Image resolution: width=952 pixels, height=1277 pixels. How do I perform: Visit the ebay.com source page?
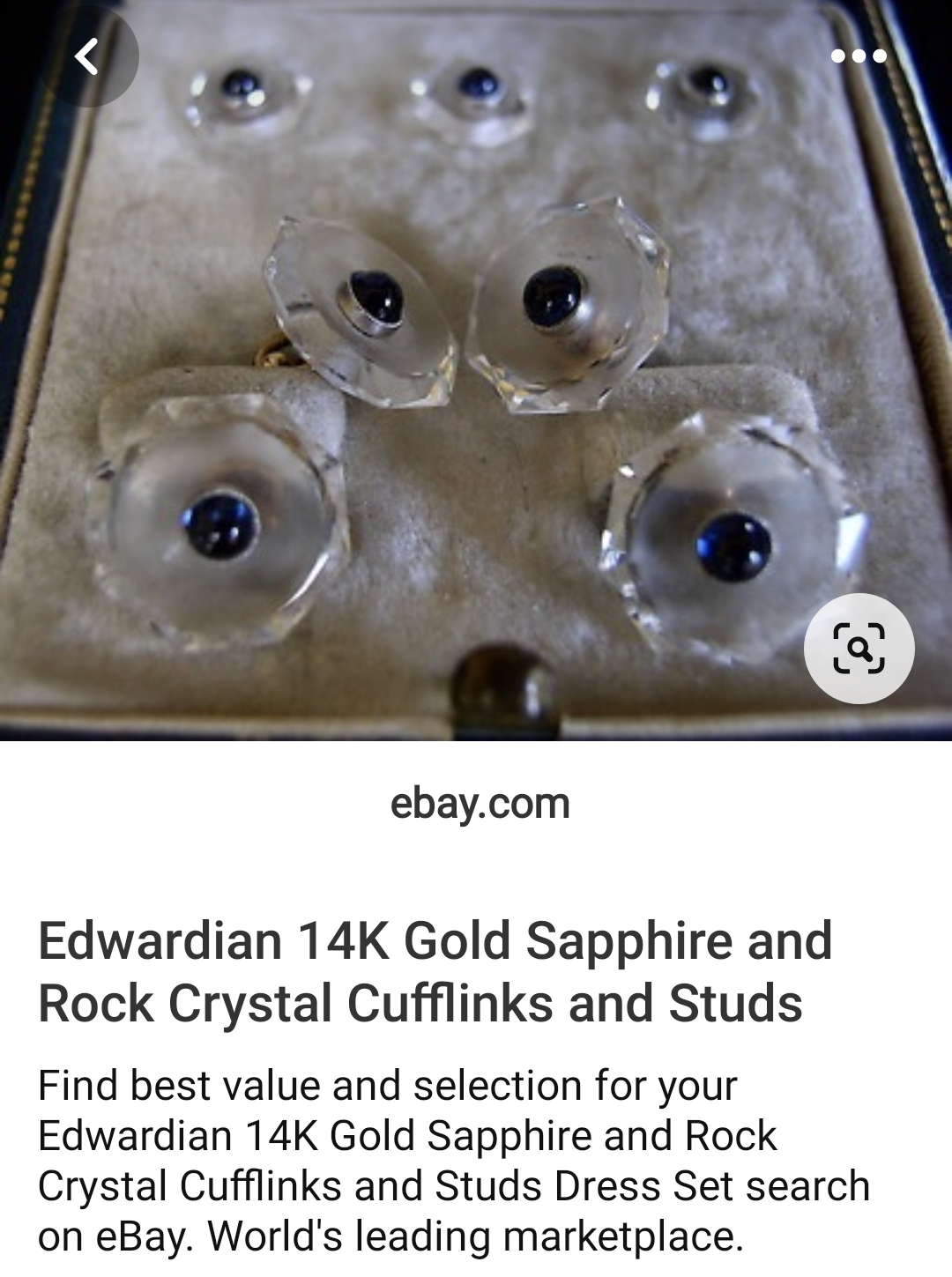tap(480, 804)
